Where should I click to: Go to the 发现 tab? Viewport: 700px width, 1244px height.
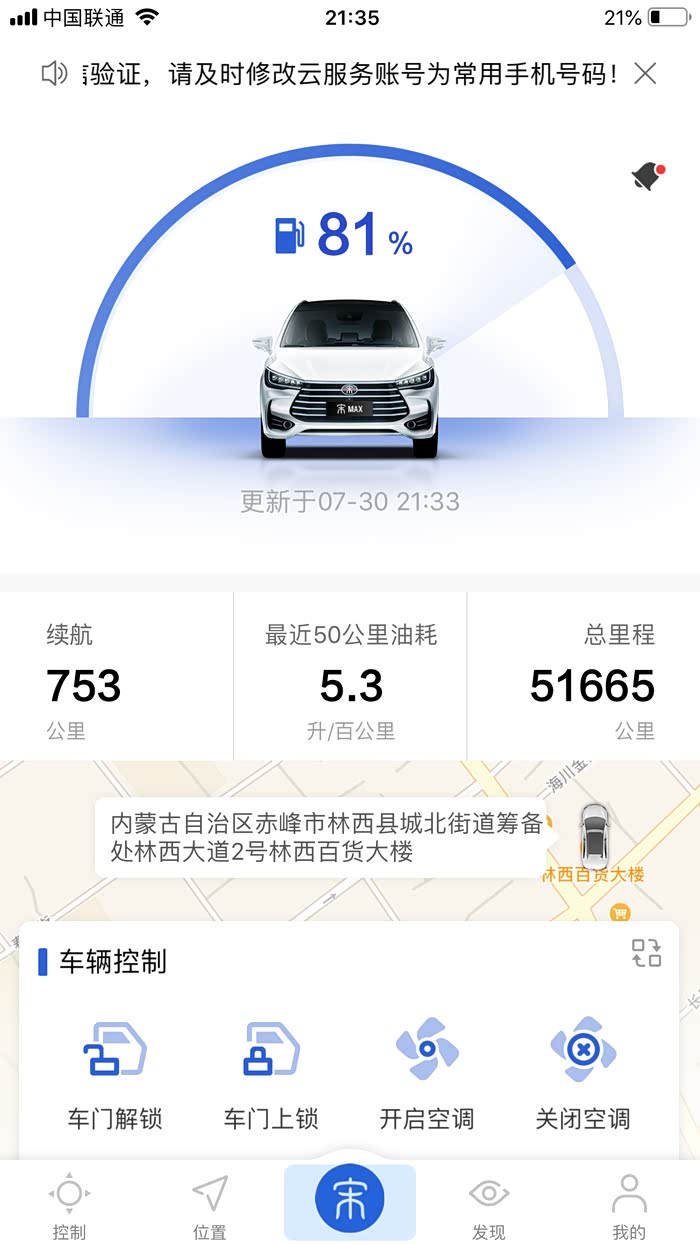click(489, 1206)
